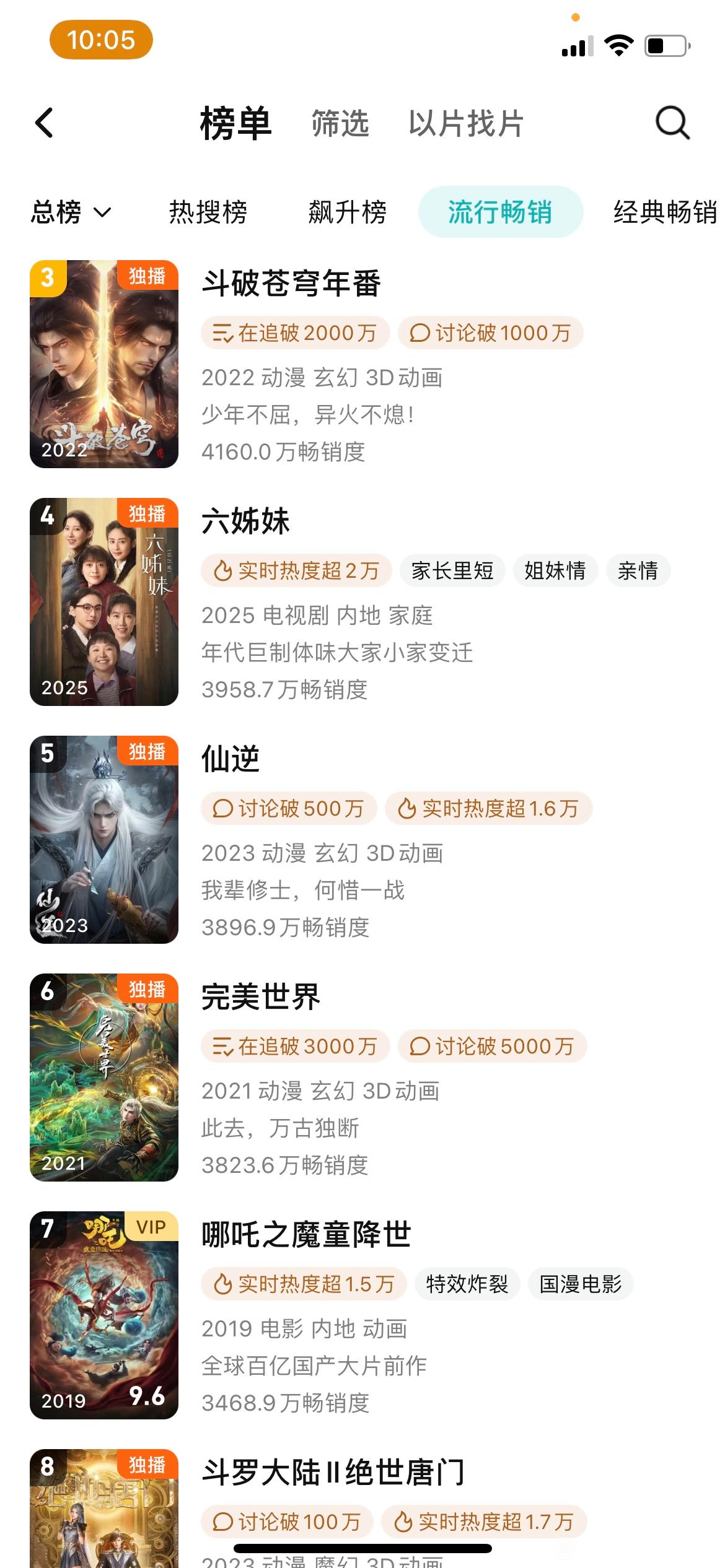Open the 完美世界 anime entry
The height and width of the screenshot is (1568, 725).
pos(362,1078)
